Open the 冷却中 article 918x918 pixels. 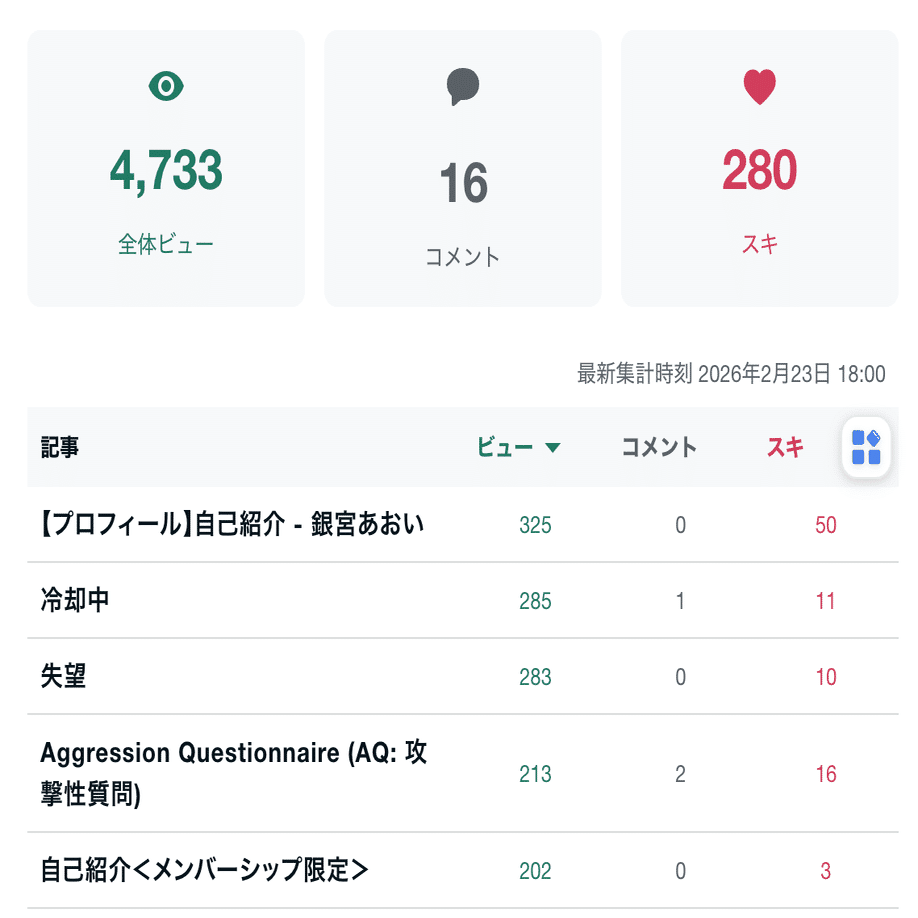coord(75,600)
